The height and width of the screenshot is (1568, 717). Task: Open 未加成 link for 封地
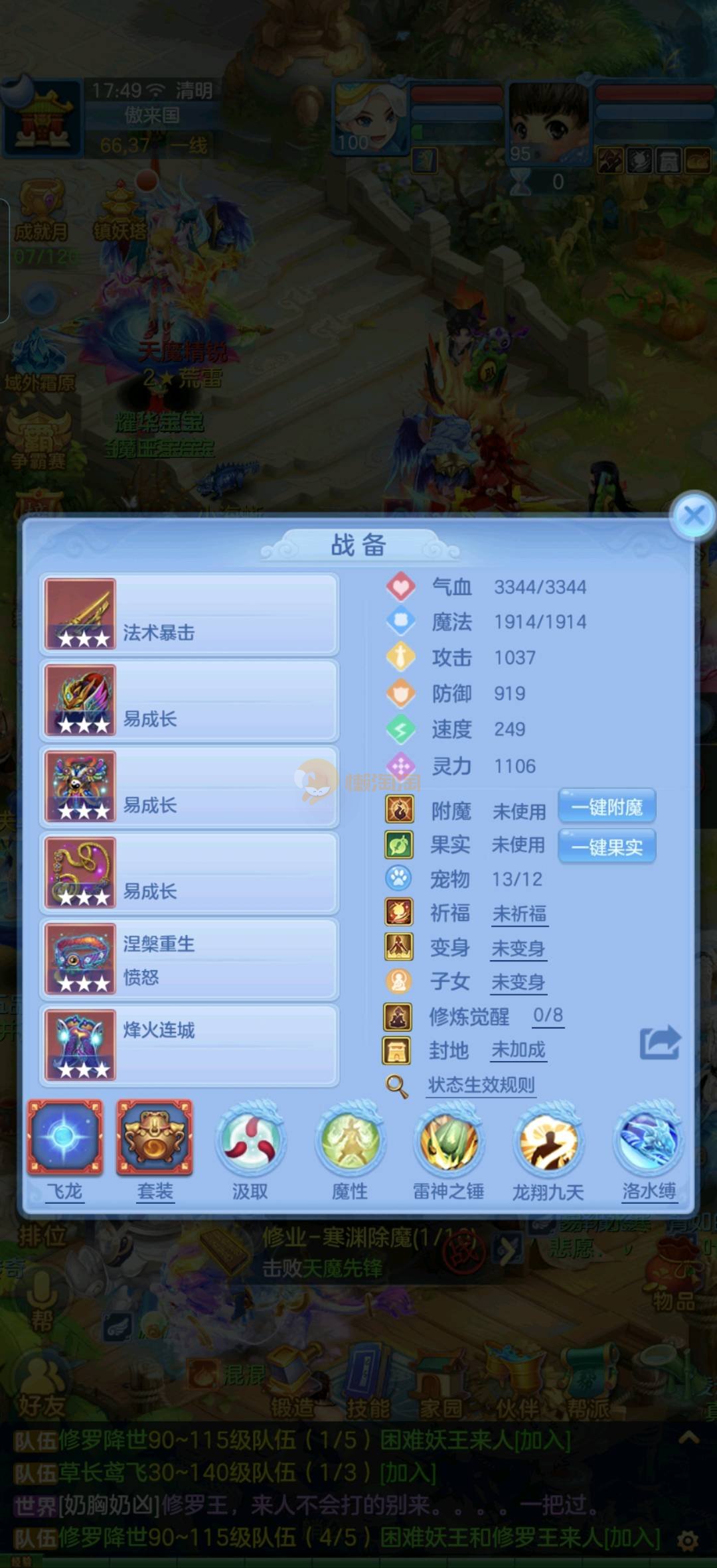coord(518,1050)
